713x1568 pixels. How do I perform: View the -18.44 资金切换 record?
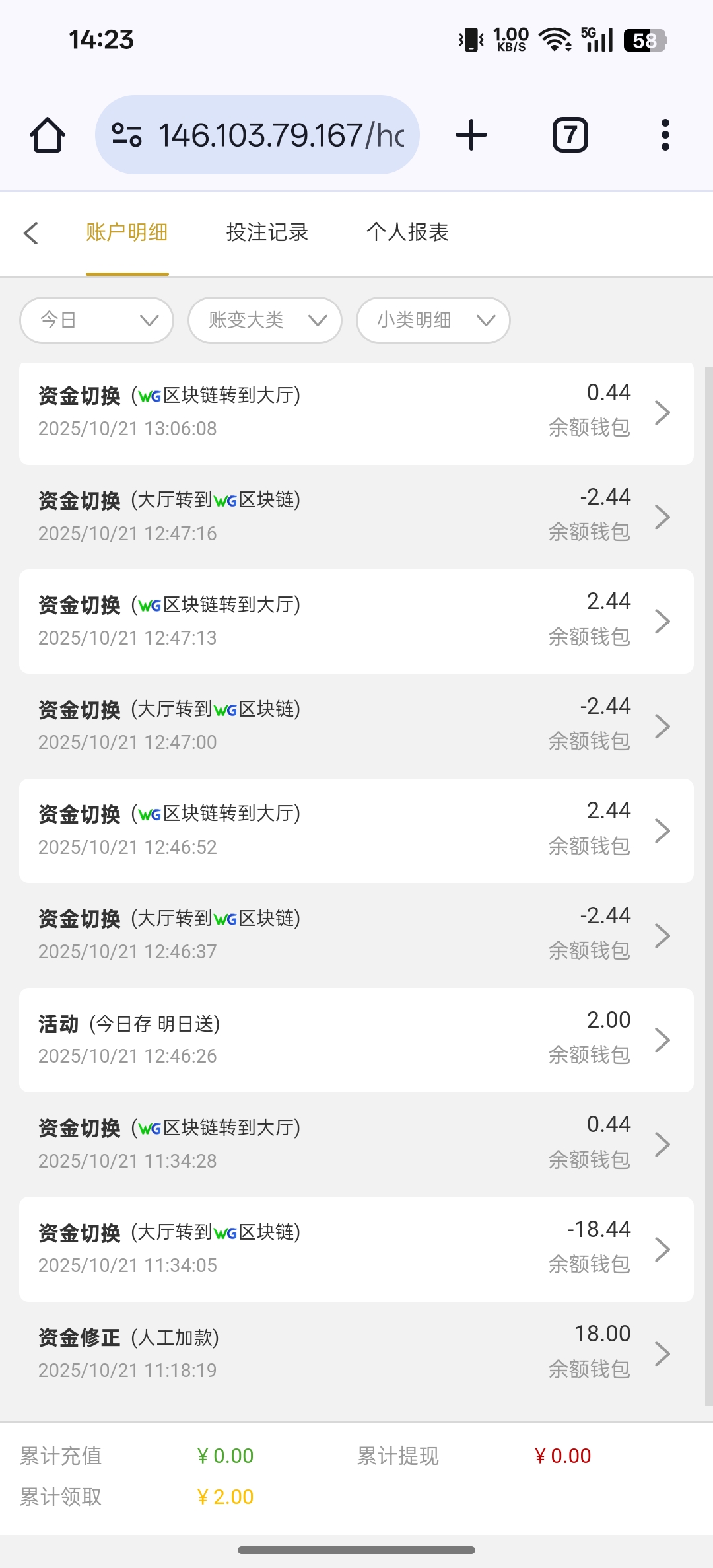(356, 1249)
